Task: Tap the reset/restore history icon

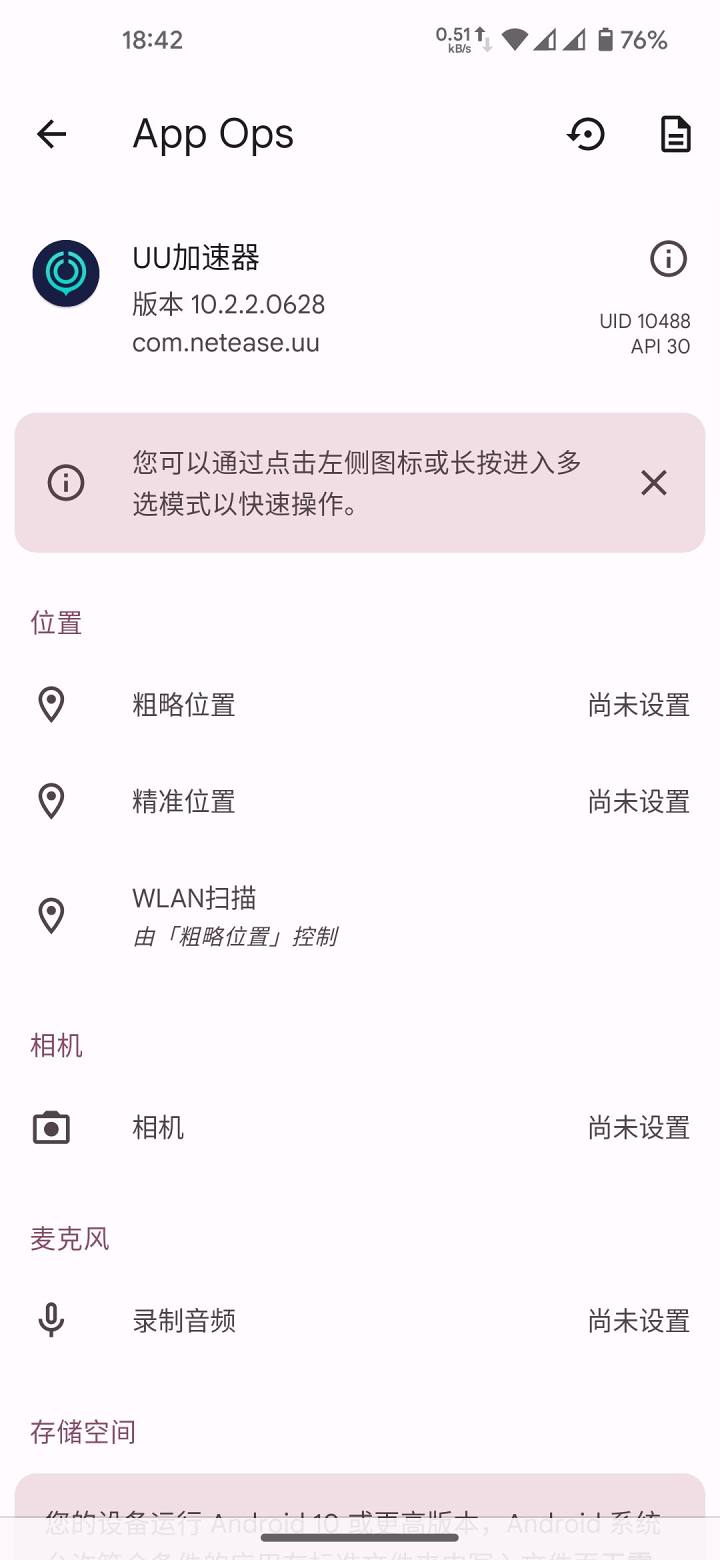Action: click(587, 134)
